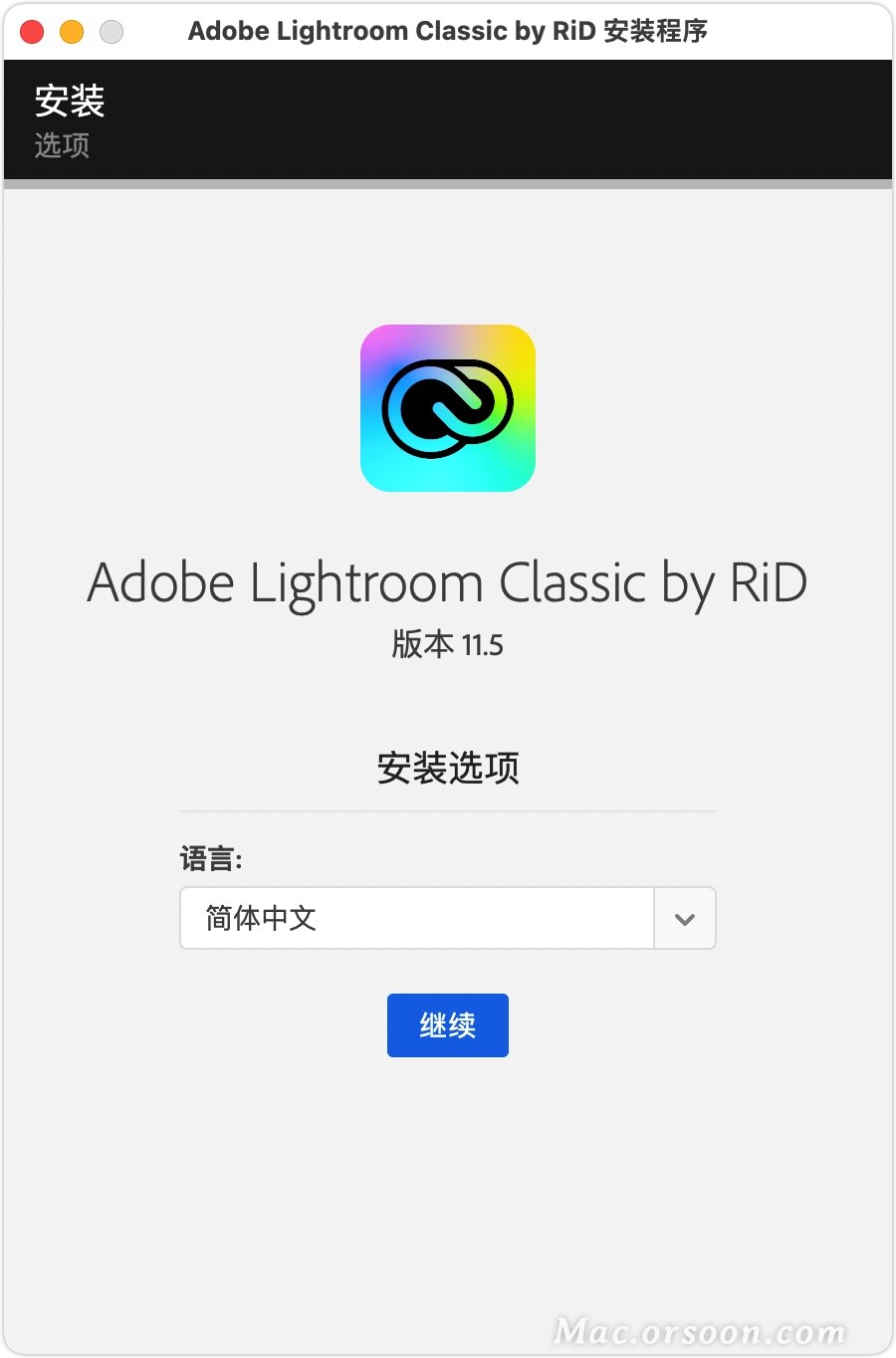Close the installer window with the red button
This screenshot has height=1358, width=896.
(32, 32)
